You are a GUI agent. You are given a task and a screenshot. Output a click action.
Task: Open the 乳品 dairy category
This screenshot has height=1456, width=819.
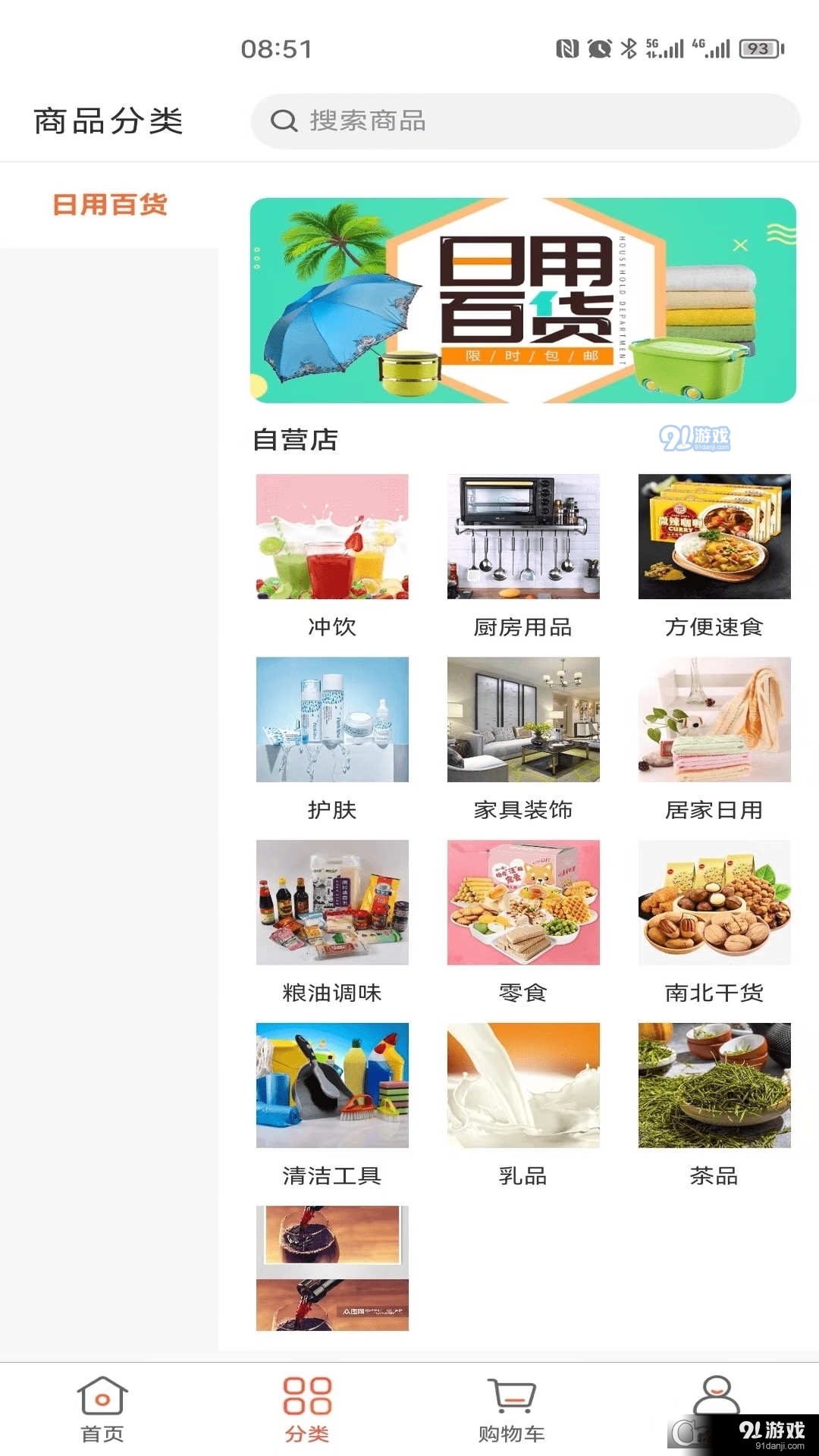click(x=523, y=1086)
